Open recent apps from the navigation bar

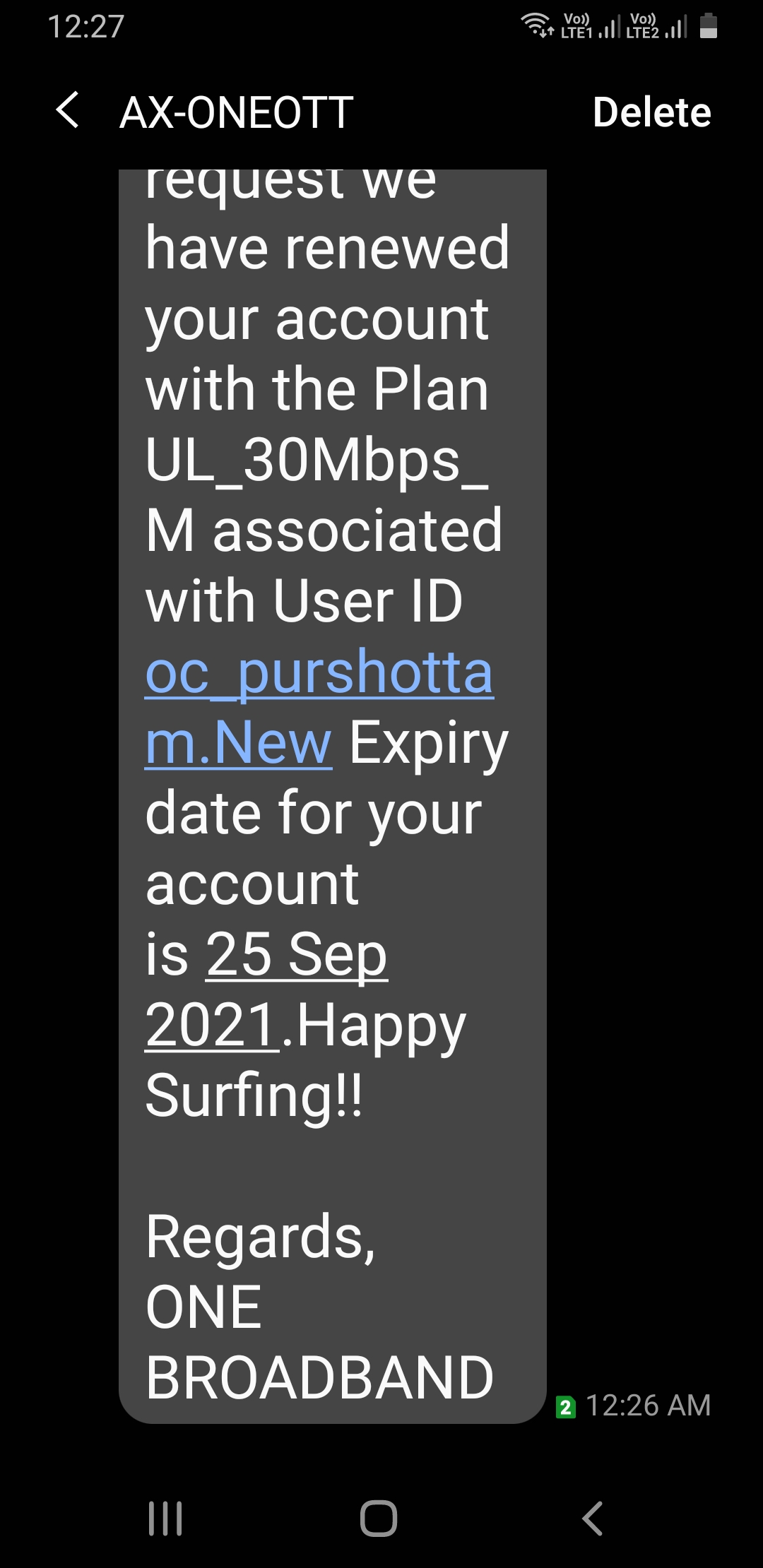click(x=165, y=1518)
